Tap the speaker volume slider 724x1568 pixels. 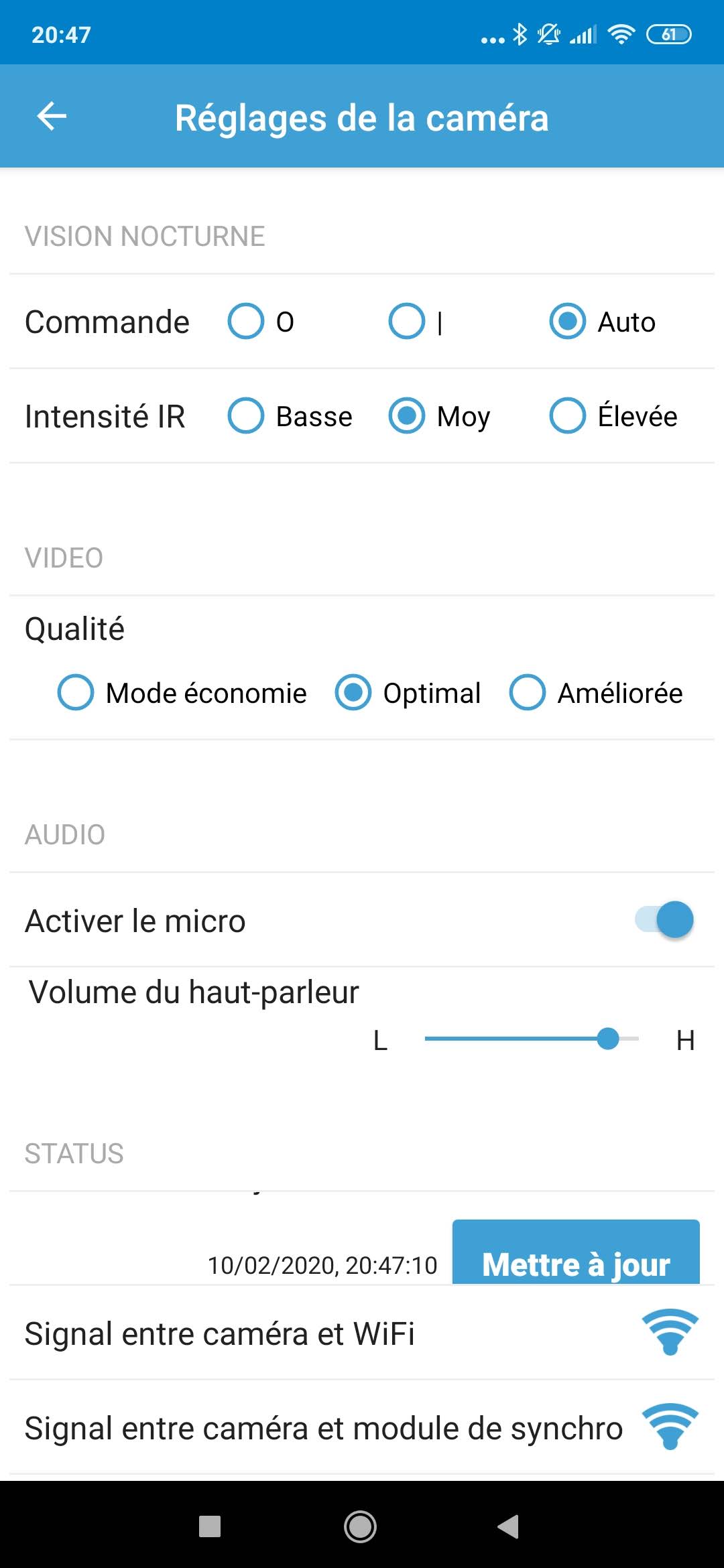(532, 1039)
